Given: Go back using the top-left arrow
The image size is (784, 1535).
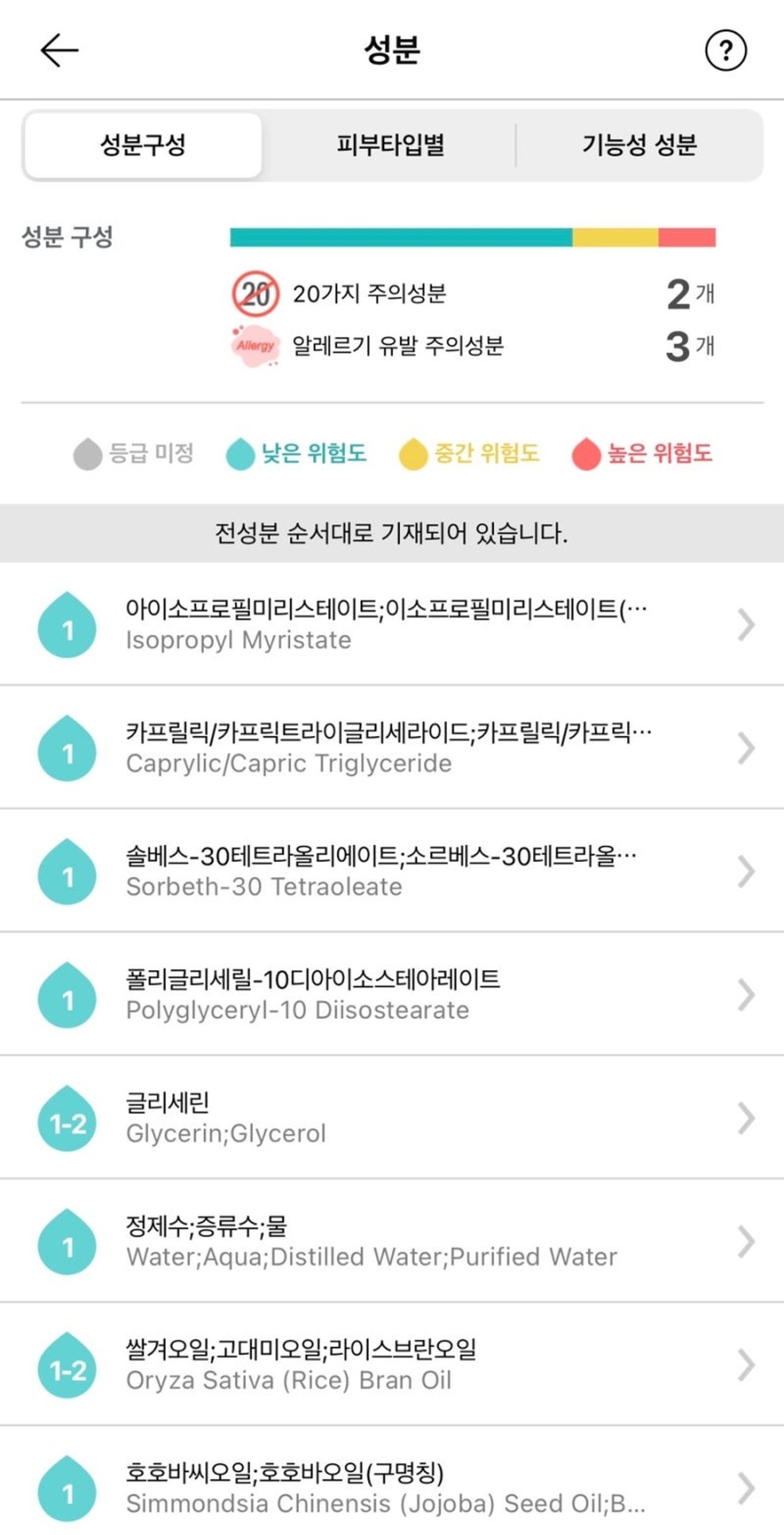Looking at the screenshot, I should (59, 50).
